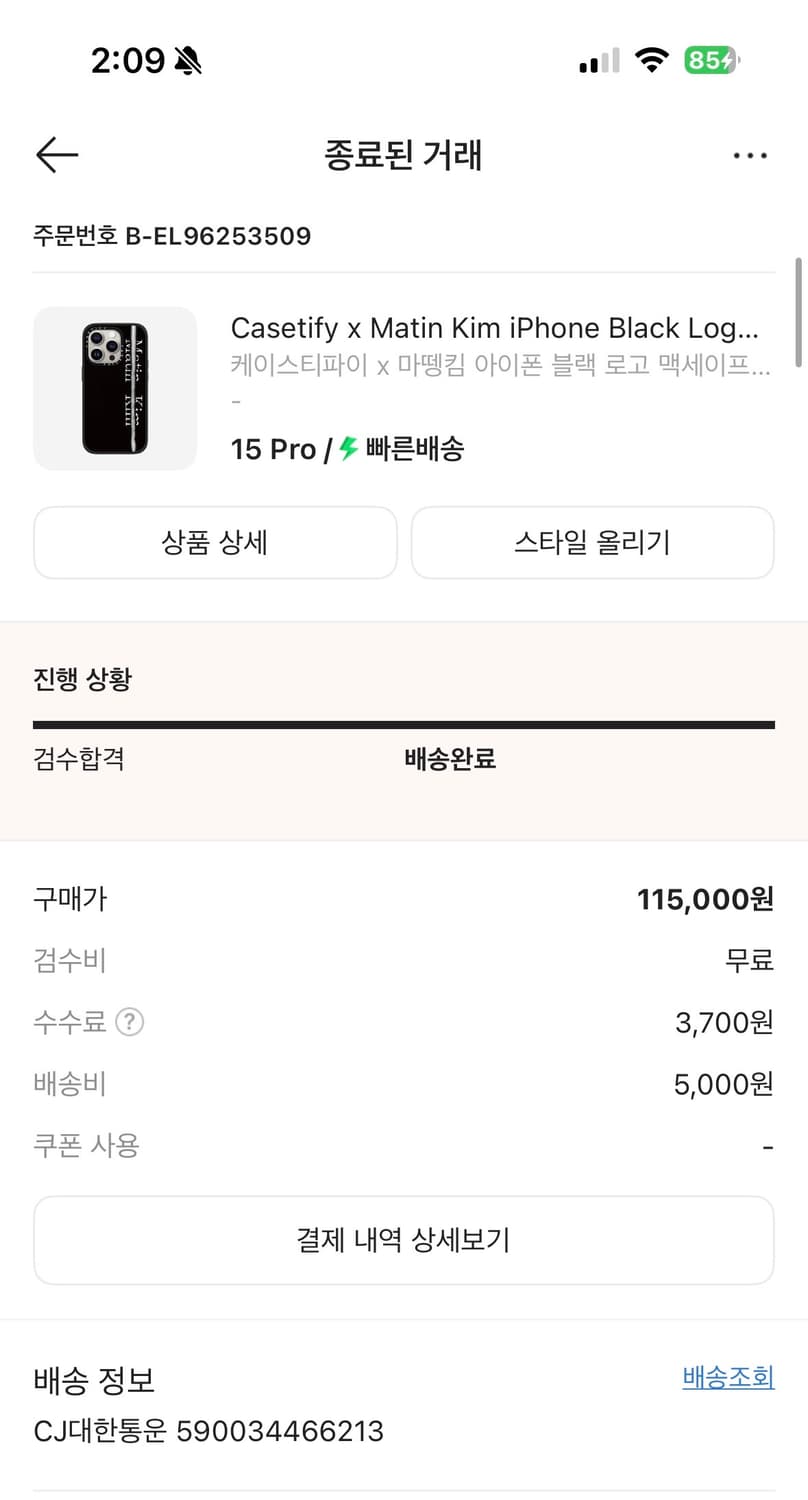The width and height of the screenshot is (808, 1500).
Task: Tap the back arrow to exit order details
Action: pyautogui.click(x=56, y=155)
